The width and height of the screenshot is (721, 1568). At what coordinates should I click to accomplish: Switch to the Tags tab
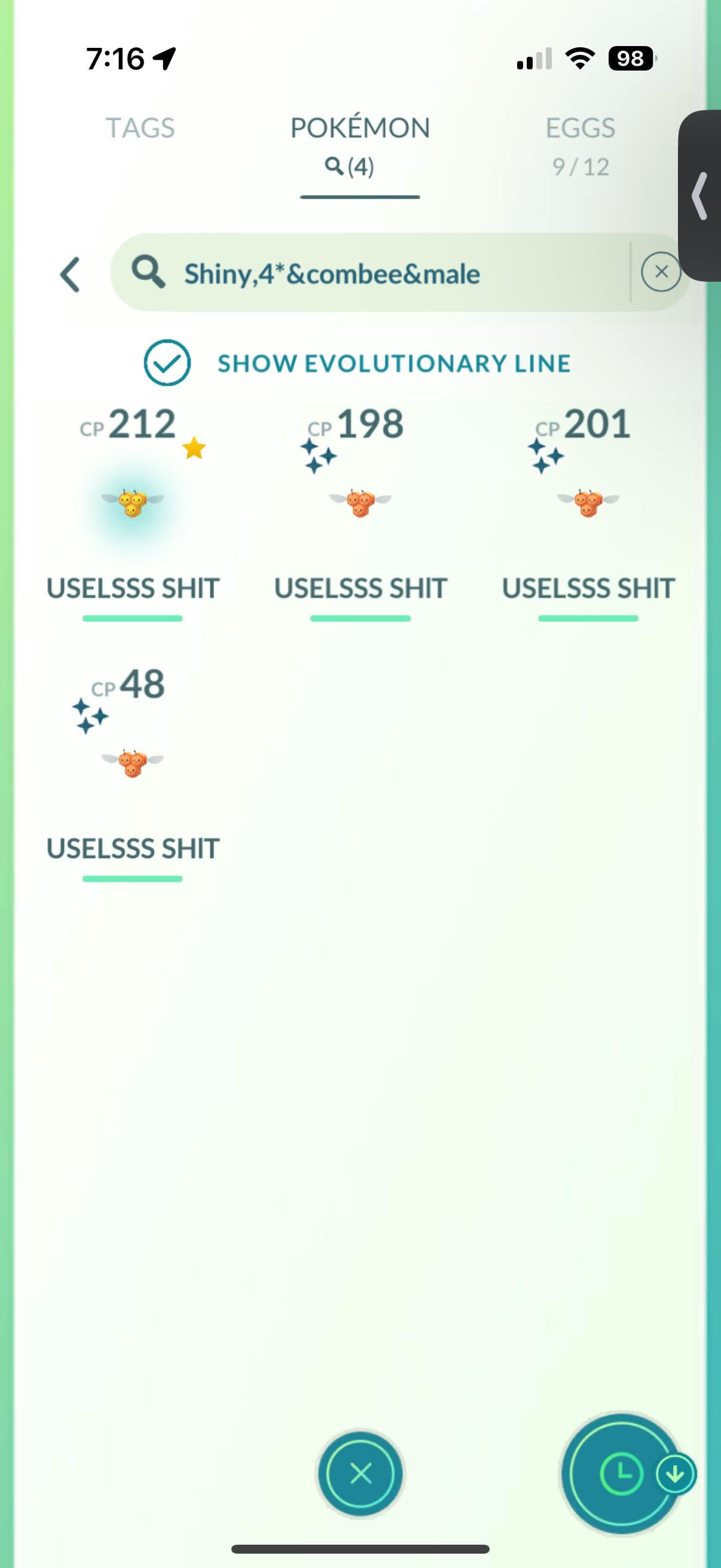click(140, 129)
